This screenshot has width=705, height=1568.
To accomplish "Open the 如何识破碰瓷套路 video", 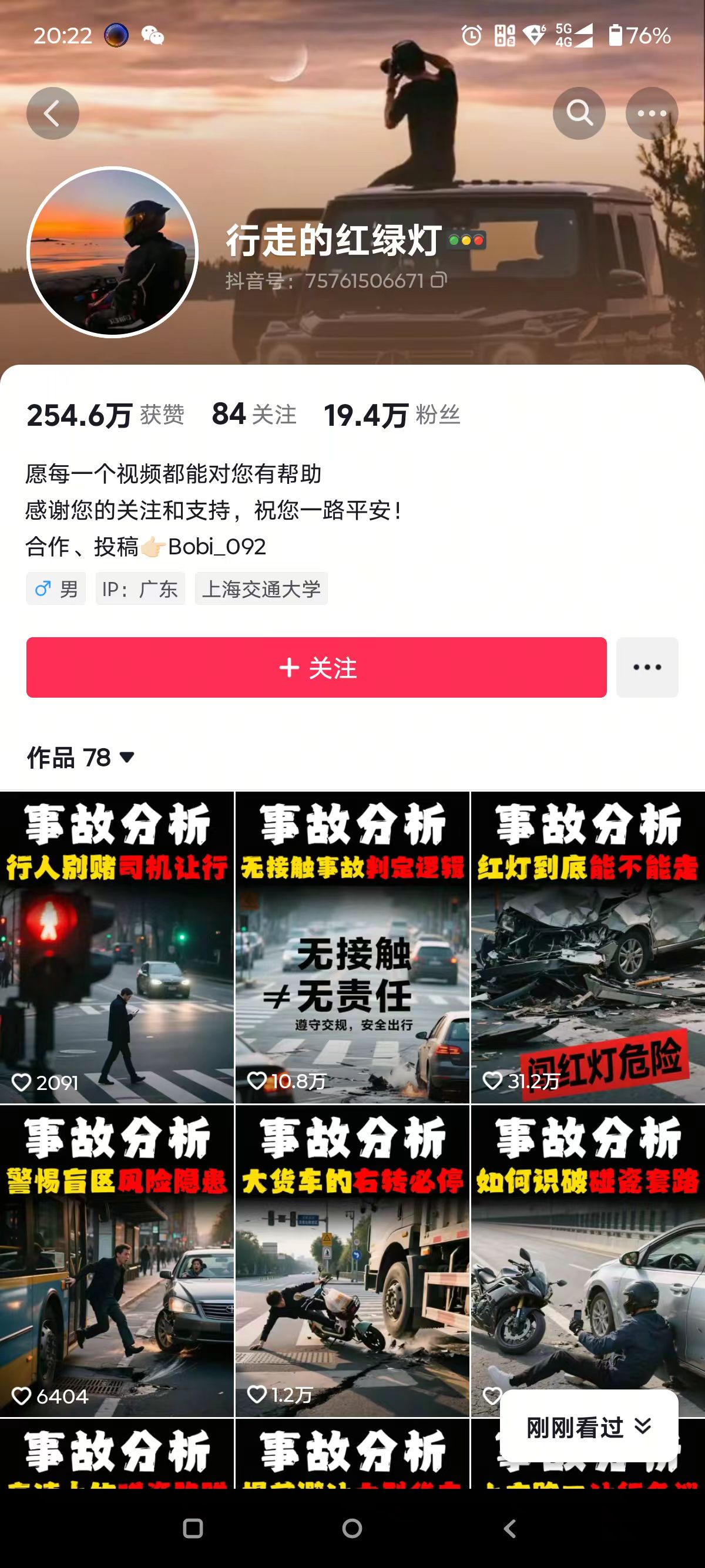I will (x=587, y=1248).
